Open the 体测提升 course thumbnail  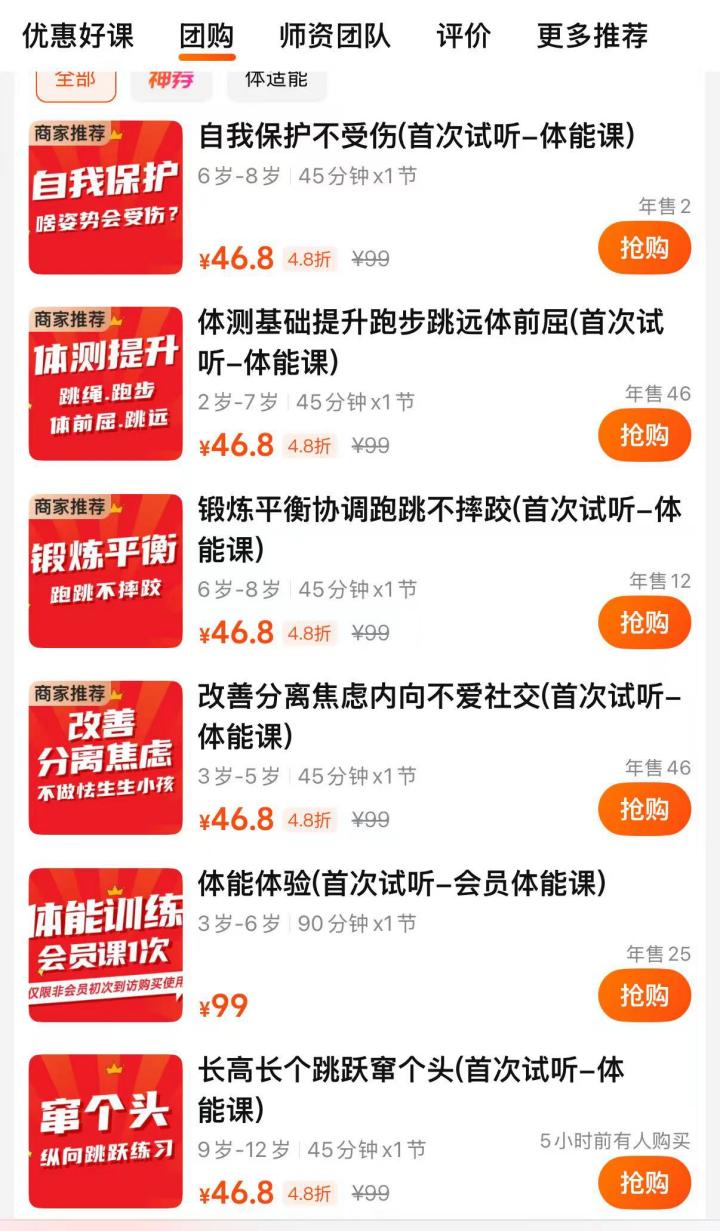[x=106, y=384]
